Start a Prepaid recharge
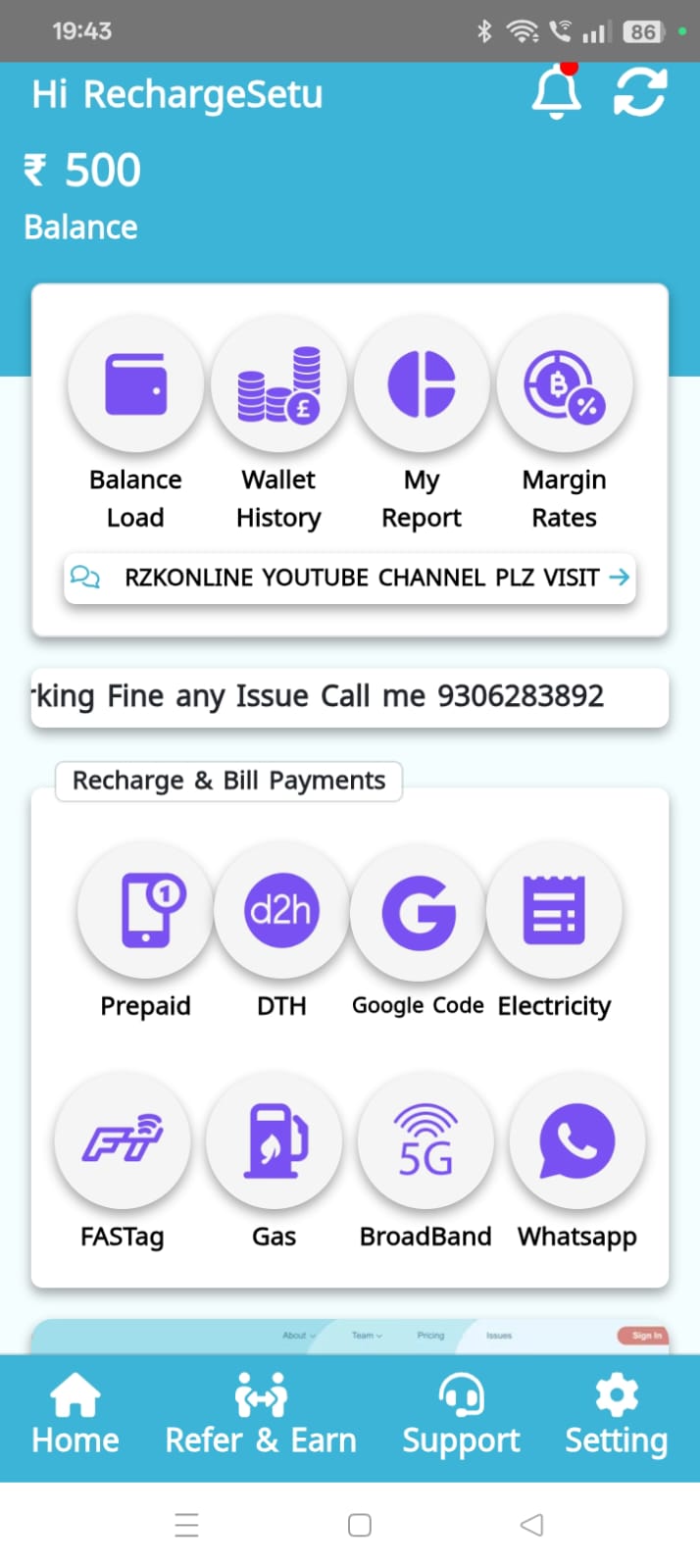The image size is (700, 1568). coord(145,911)
